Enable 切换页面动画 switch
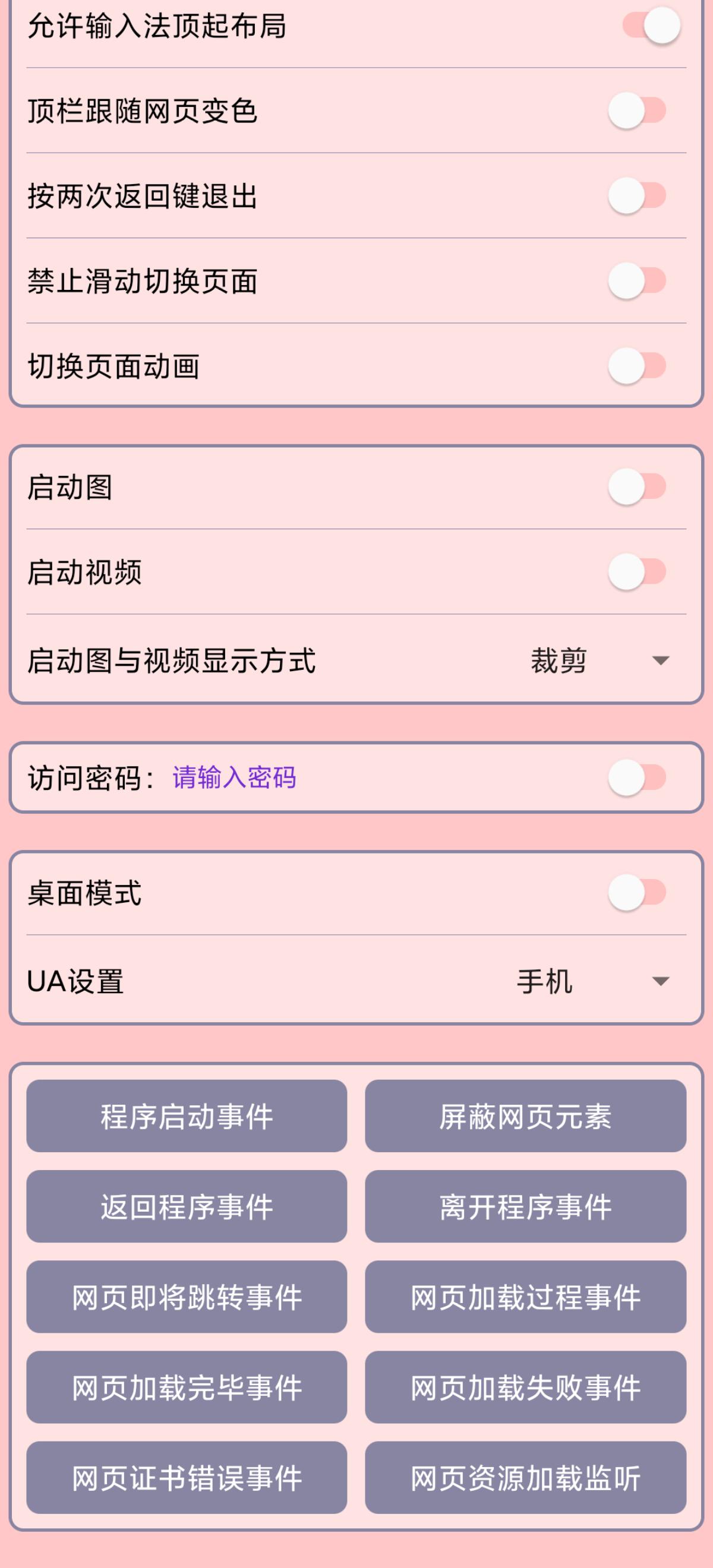Image resolution: width=713 pixels, height=1568 pixels. click(x=637, y=366)
